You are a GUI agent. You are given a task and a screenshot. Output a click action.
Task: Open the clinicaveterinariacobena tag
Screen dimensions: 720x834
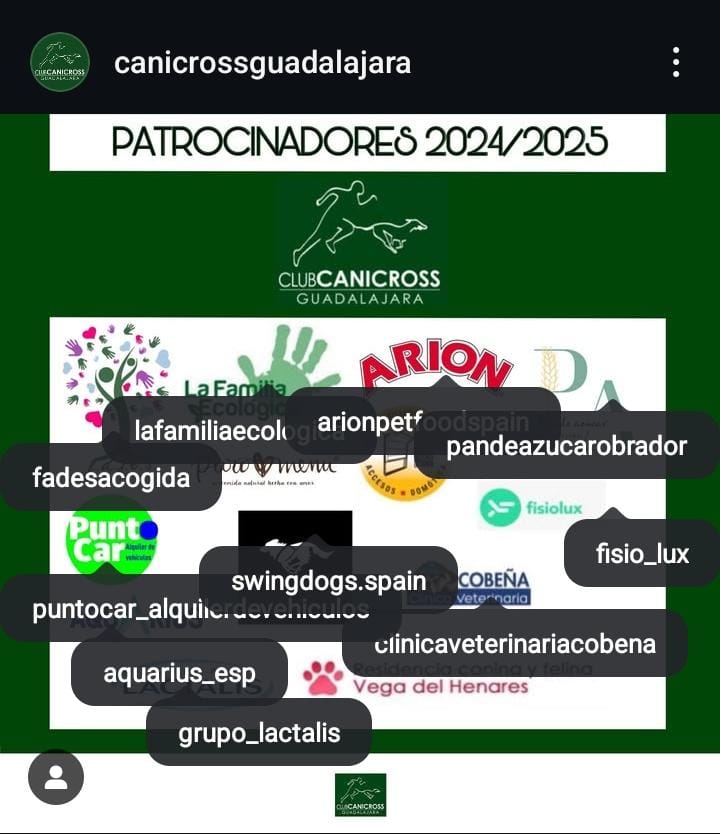[x=515, y=643]
